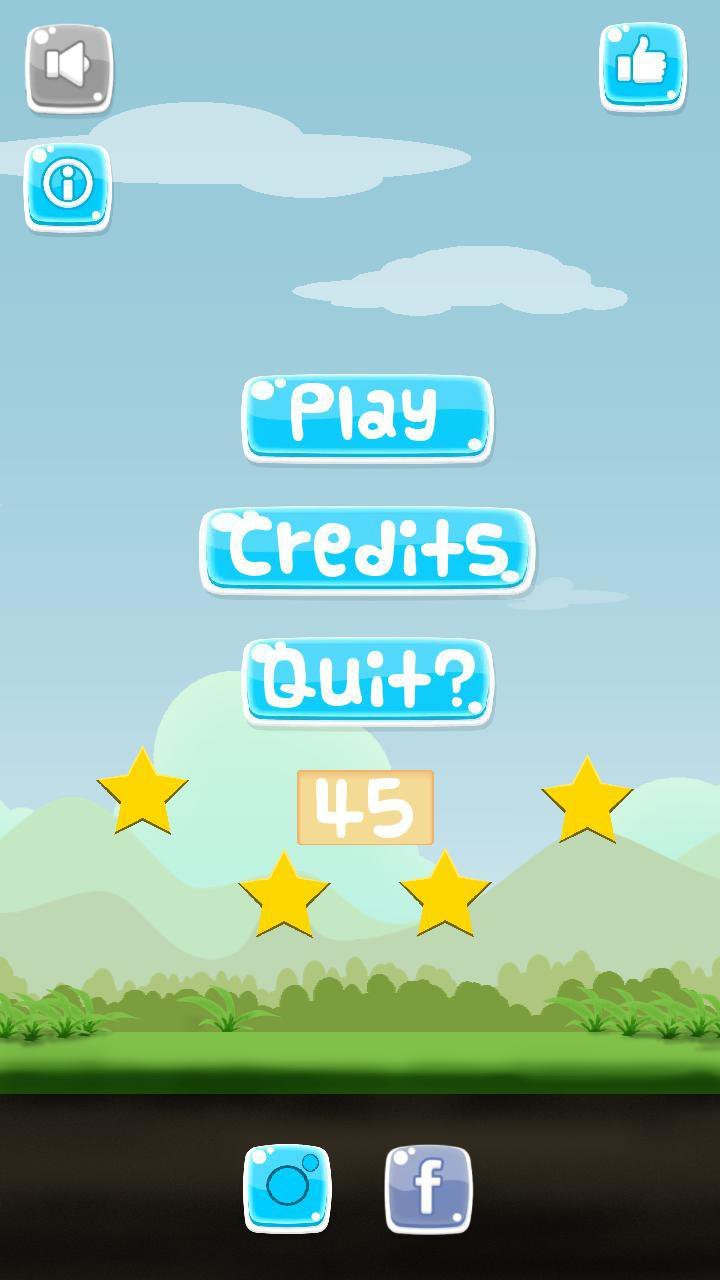Start the game with Play
This screenshot has height=1280, width=720.
367,419
